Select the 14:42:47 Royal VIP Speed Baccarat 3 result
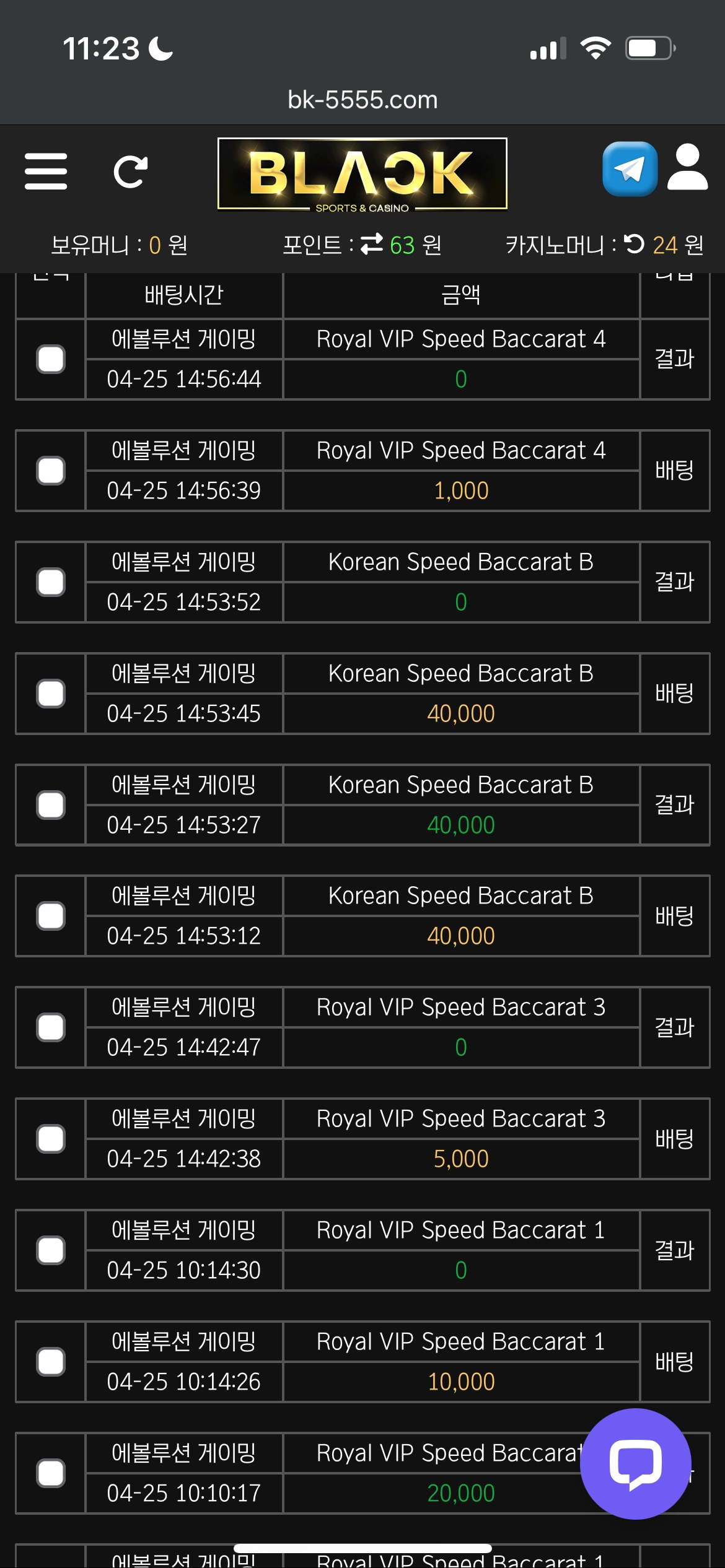The height and width of the screenshot is (1568, 725). [x=51, y=1027]
